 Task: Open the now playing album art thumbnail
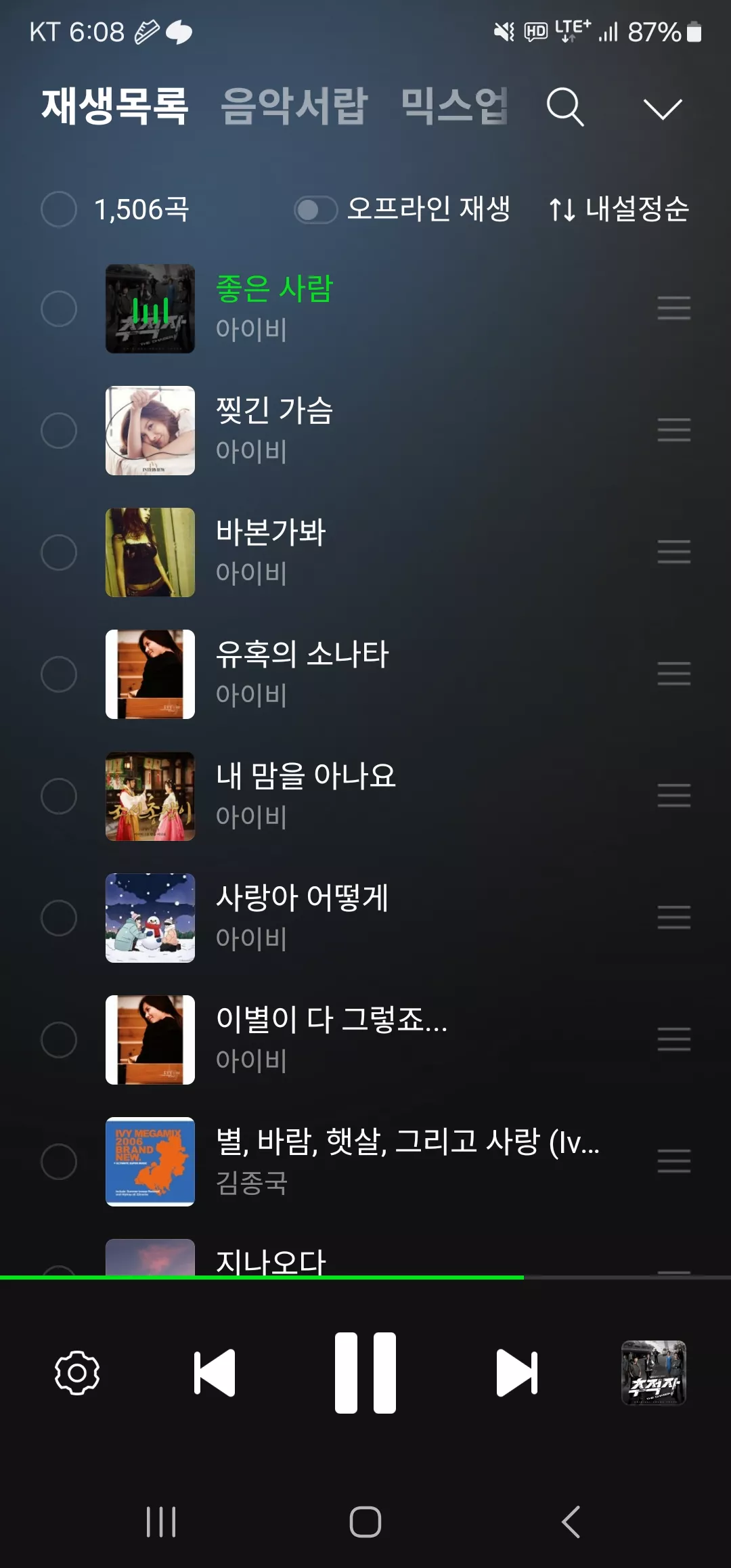654,1372
